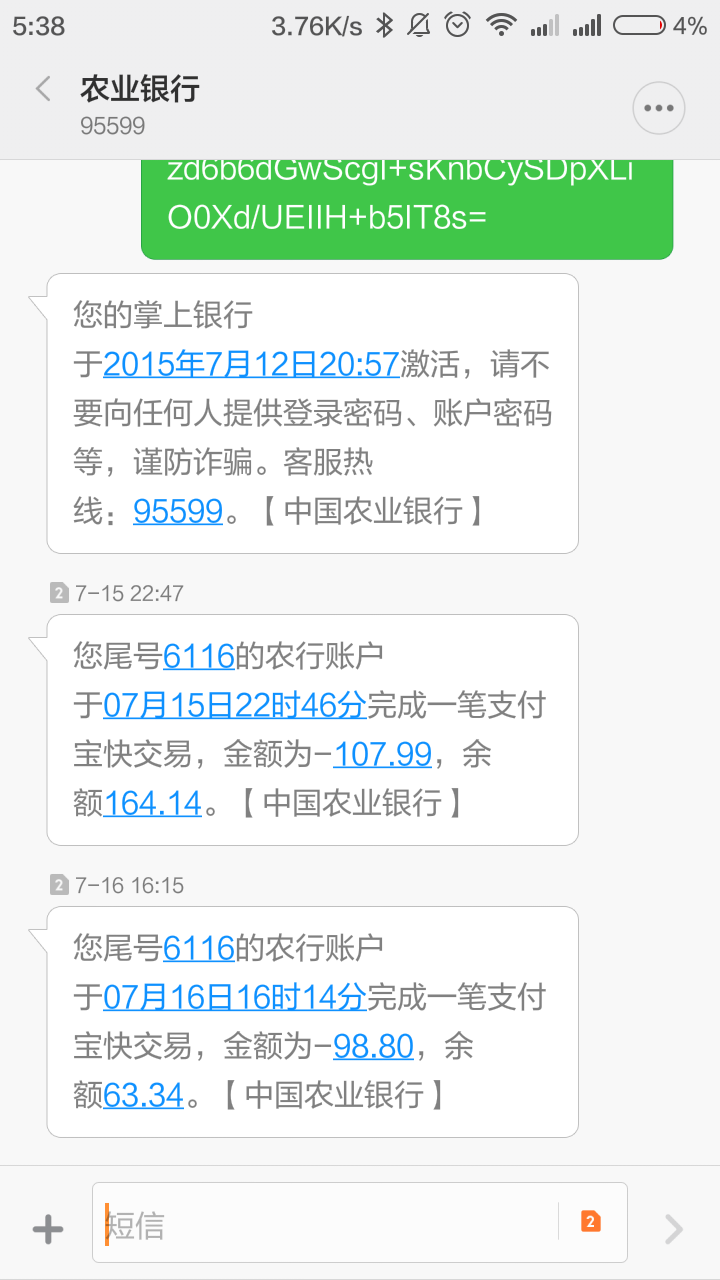Tap the balance link 164.14
The width and height of the screenshot is (720, 1280).
coord(152,803)
